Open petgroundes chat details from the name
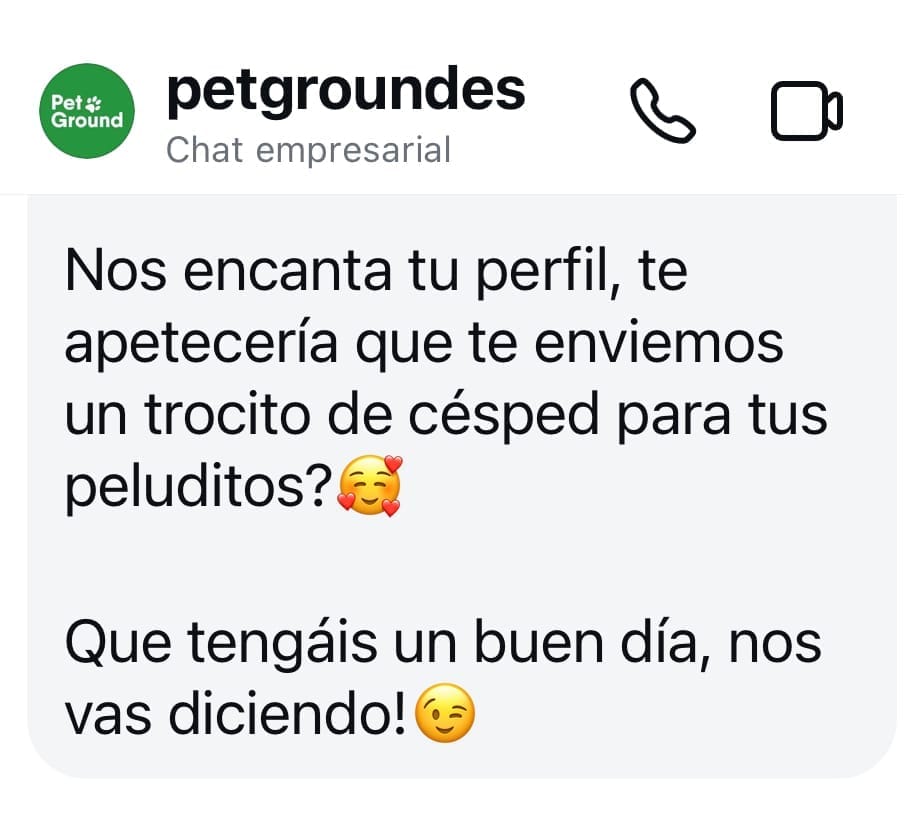The height and width of the screenshot is (821, 904). (345, 92)
